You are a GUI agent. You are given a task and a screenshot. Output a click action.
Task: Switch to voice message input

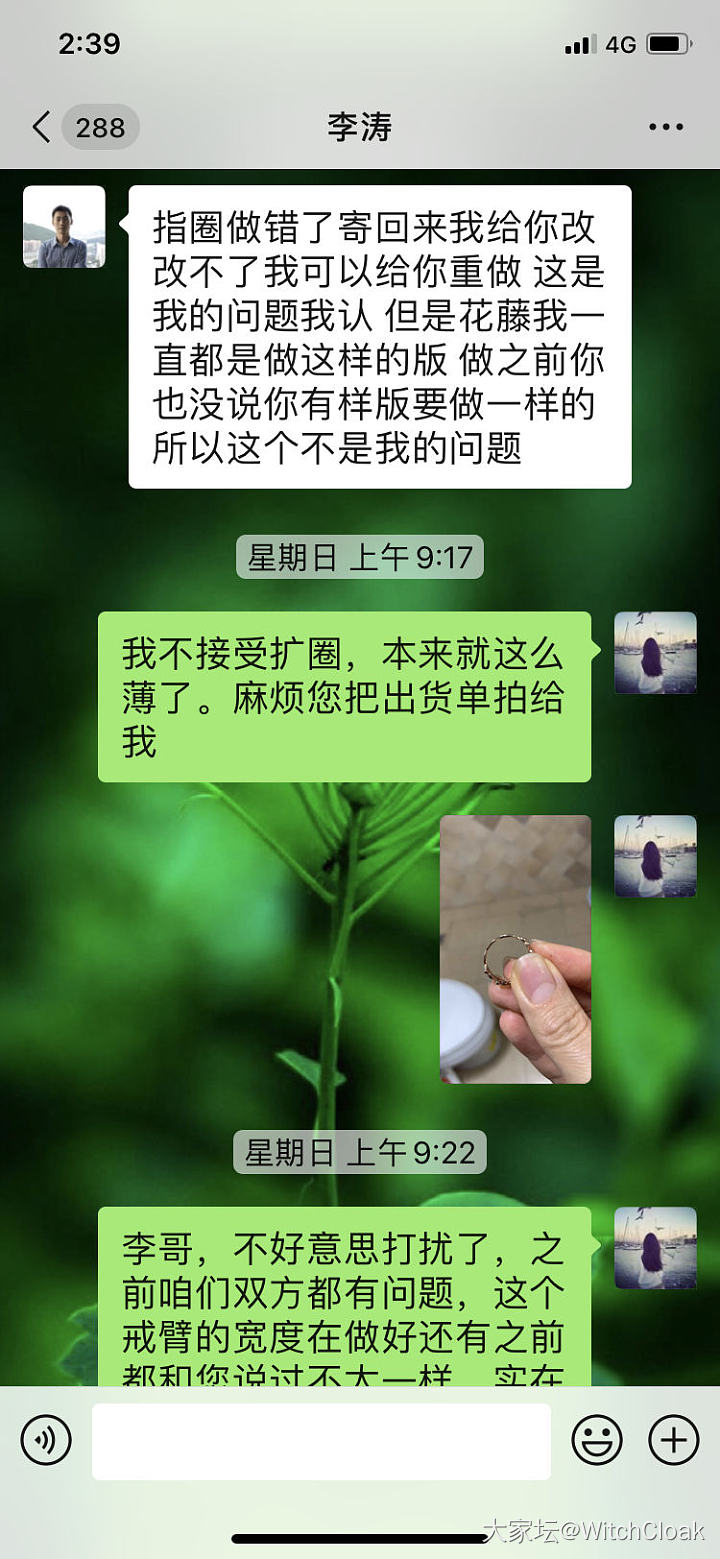point(46,1441)
